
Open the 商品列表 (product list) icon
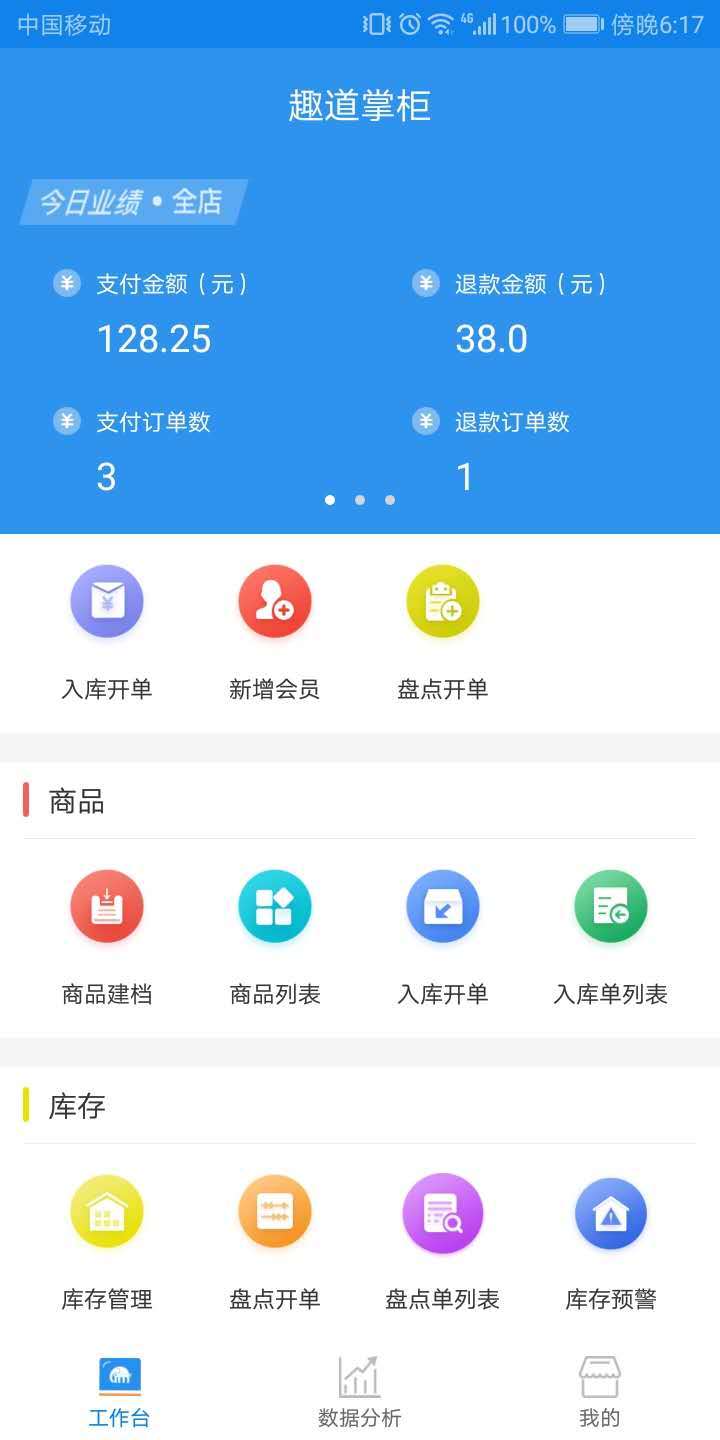click(x=275, y=906)
